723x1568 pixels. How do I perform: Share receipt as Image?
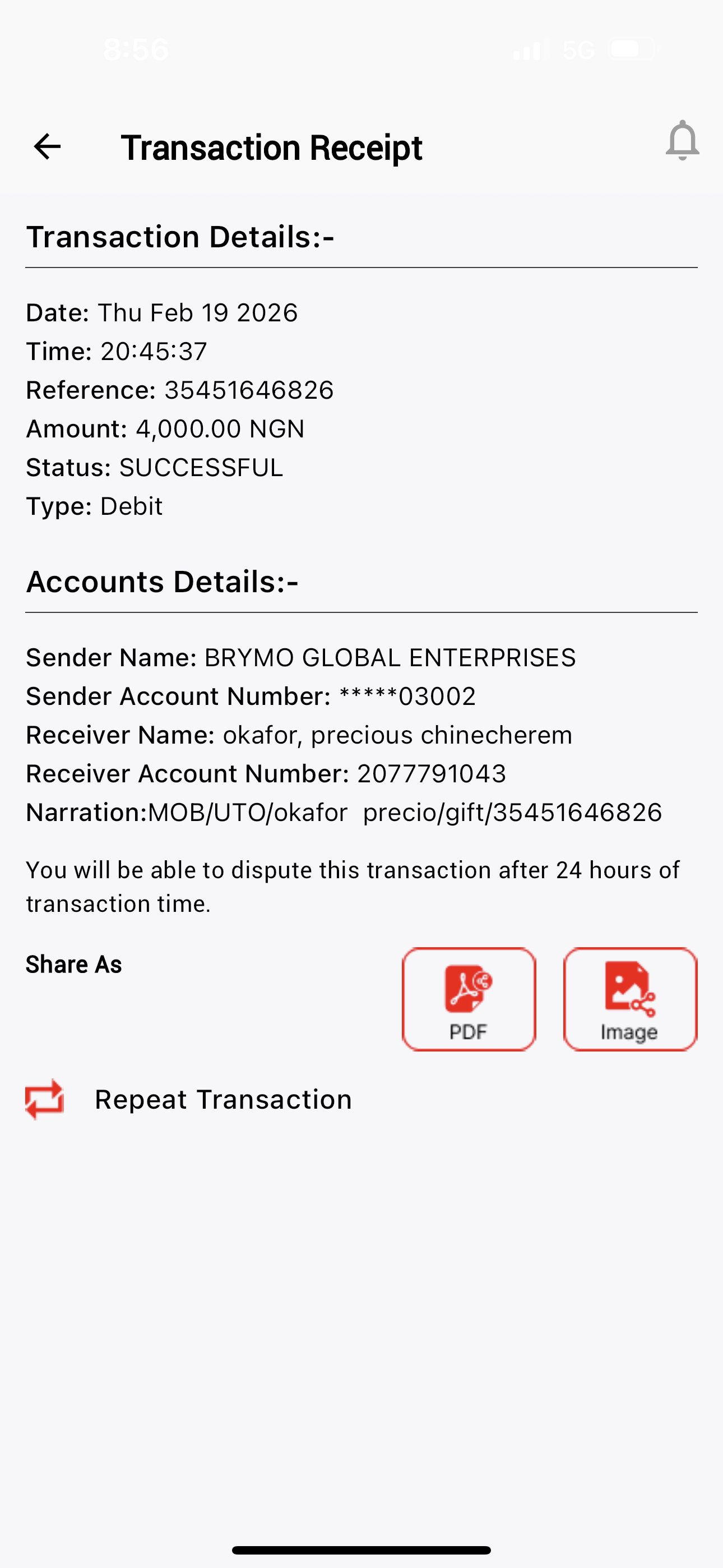[x=630, y=999]
